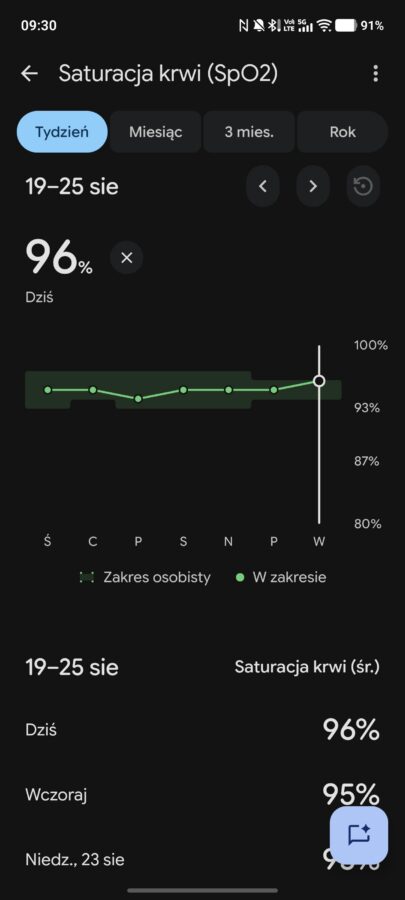
Task: Go back from Saturacja krwi screen
Action: click(29, 73)
